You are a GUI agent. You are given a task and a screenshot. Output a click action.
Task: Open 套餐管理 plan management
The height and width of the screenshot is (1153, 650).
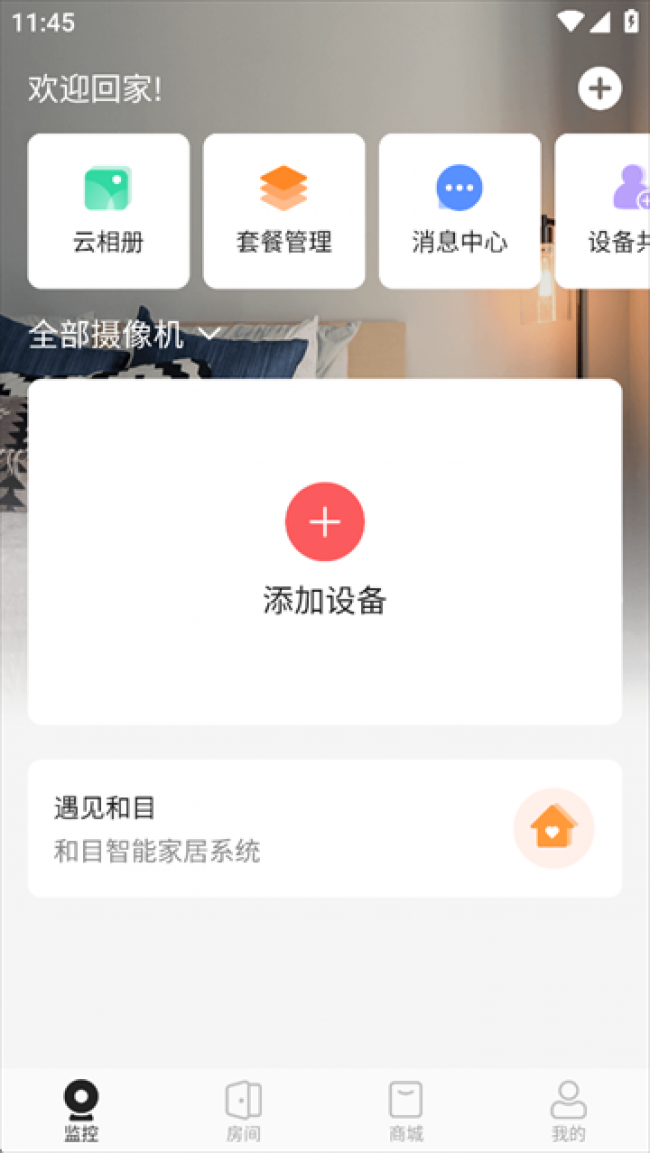click(x=284, y=211)
